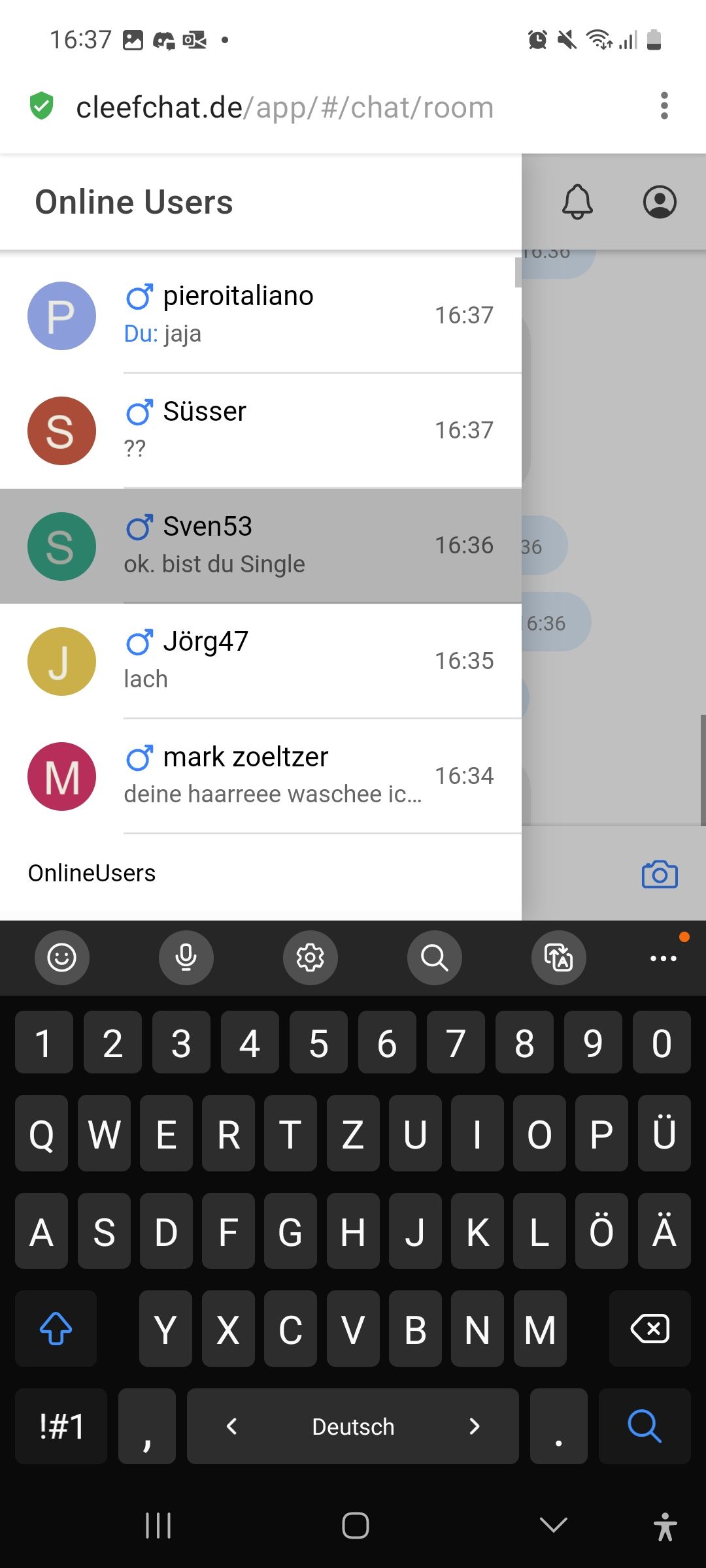Viewport: 706px width, 1568px height.
Task: Open the keyboard translate tool
Action: pyautogui.click(x=559, y=958)
